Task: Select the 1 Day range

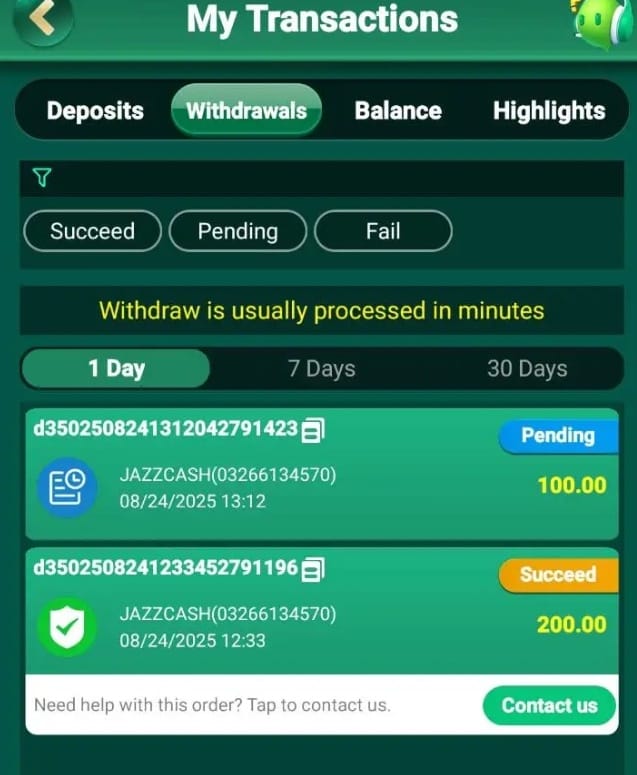Action: [116, 368]
